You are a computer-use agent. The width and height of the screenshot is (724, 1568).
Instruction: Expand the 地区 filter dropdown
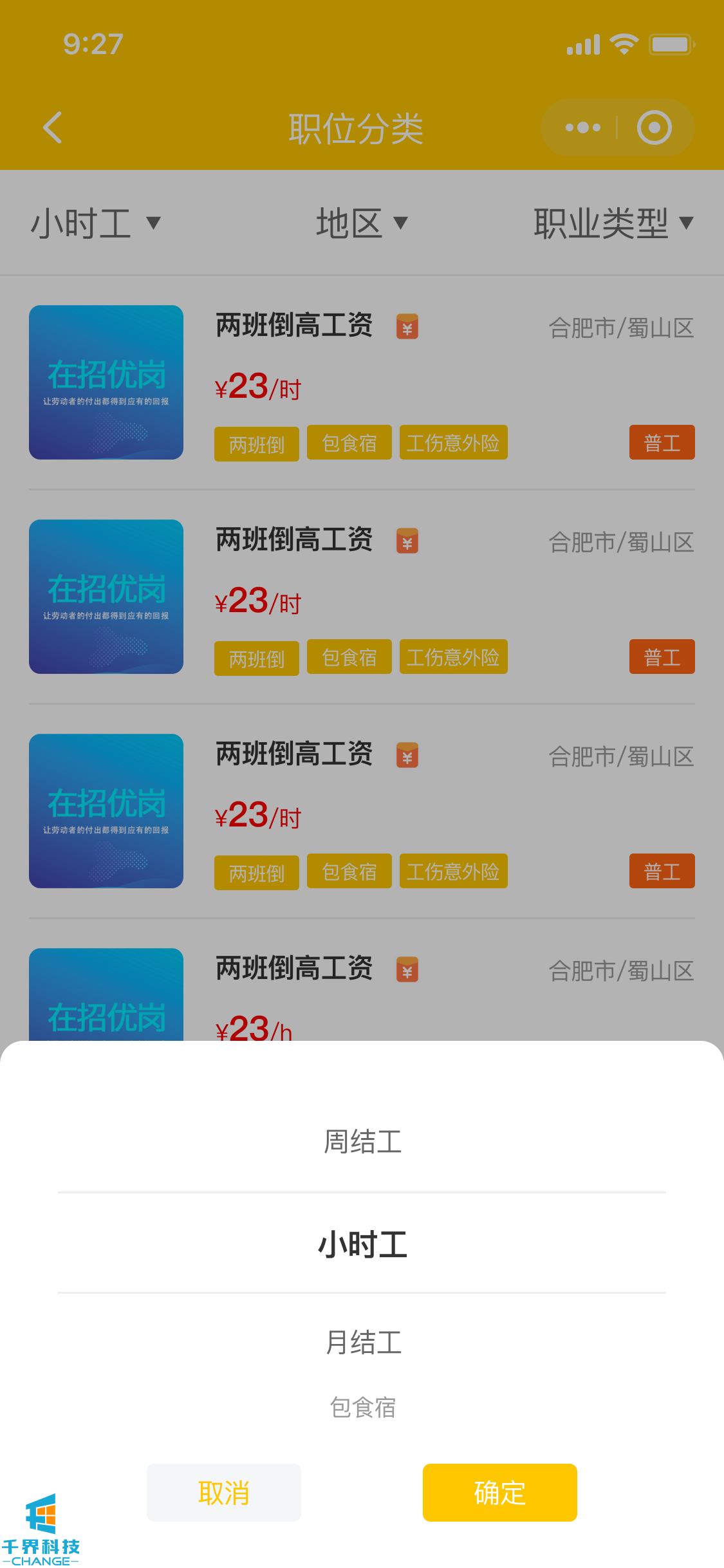pos(362,223)
